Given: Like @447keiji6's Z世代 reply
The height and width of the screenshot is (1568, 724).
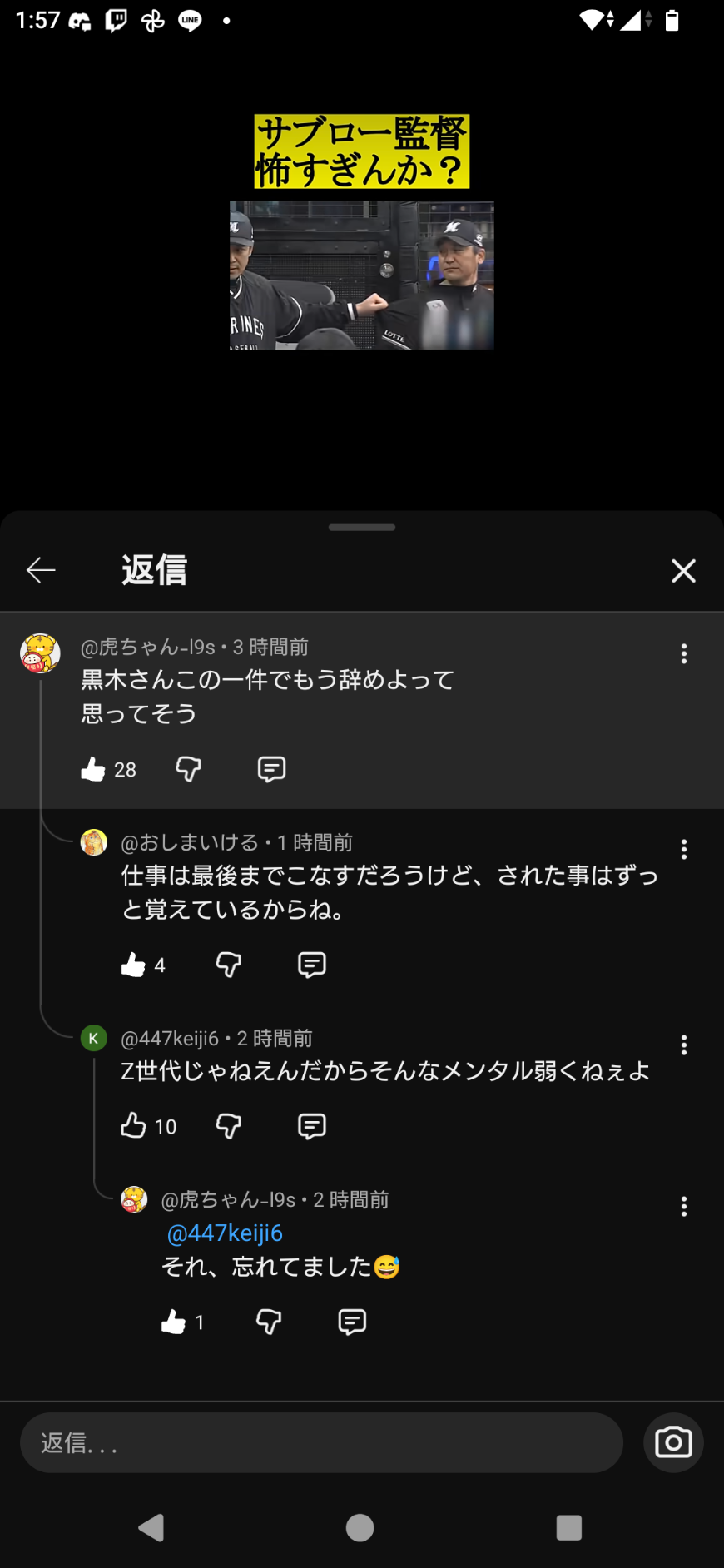Looking at the screenshot, I should 133,1126.
